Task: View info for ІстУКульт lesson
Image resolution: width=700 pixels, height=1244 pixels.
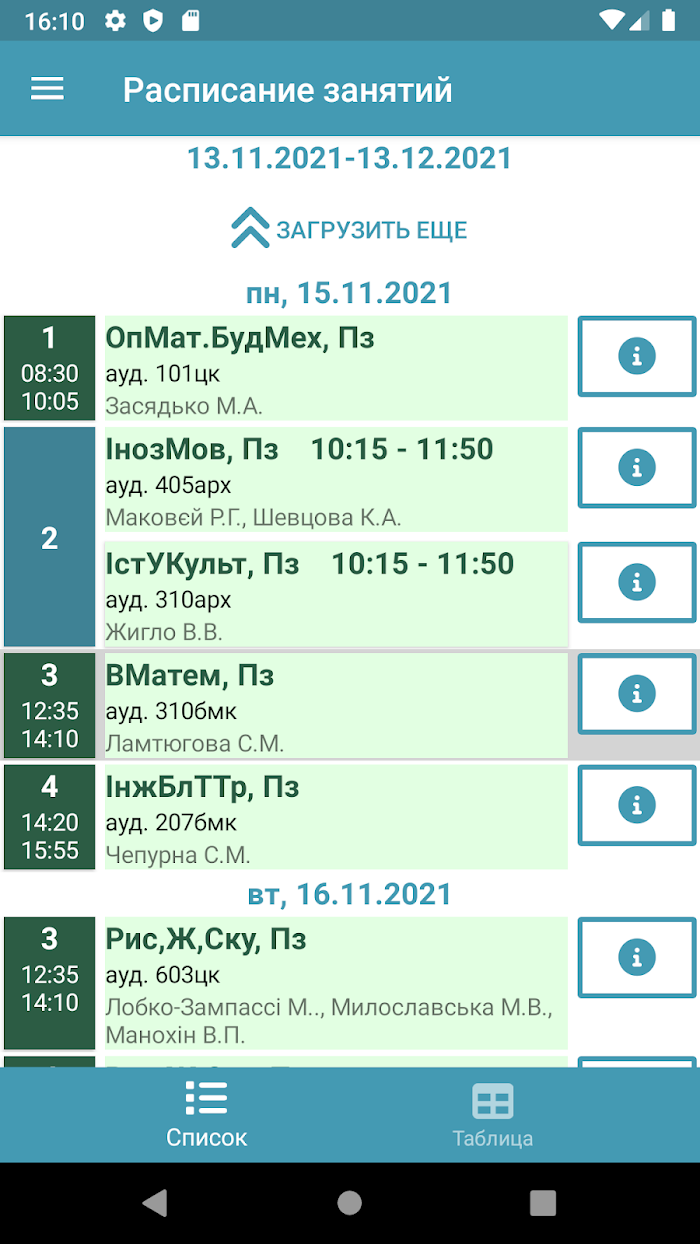Action: 637,582
